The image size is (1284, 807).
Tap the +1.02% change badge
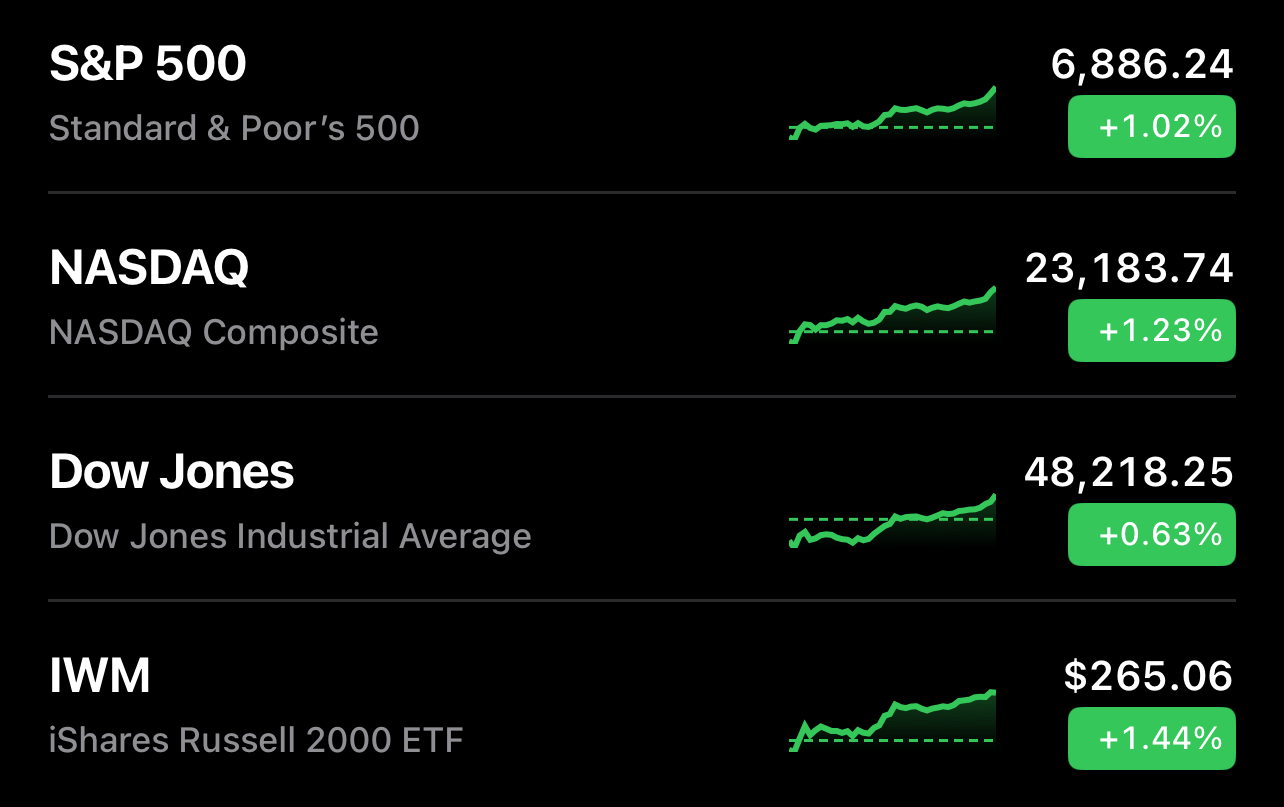tap(1151, 127)
